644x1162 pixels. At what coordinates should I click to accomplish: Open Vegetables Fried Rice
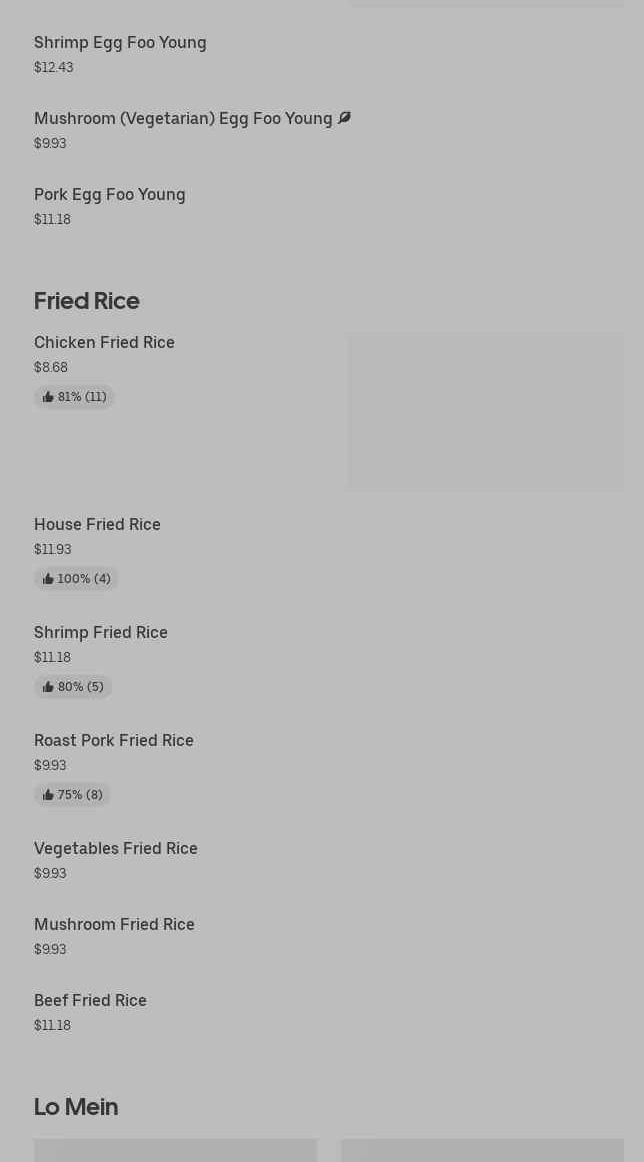click(116, 849)
